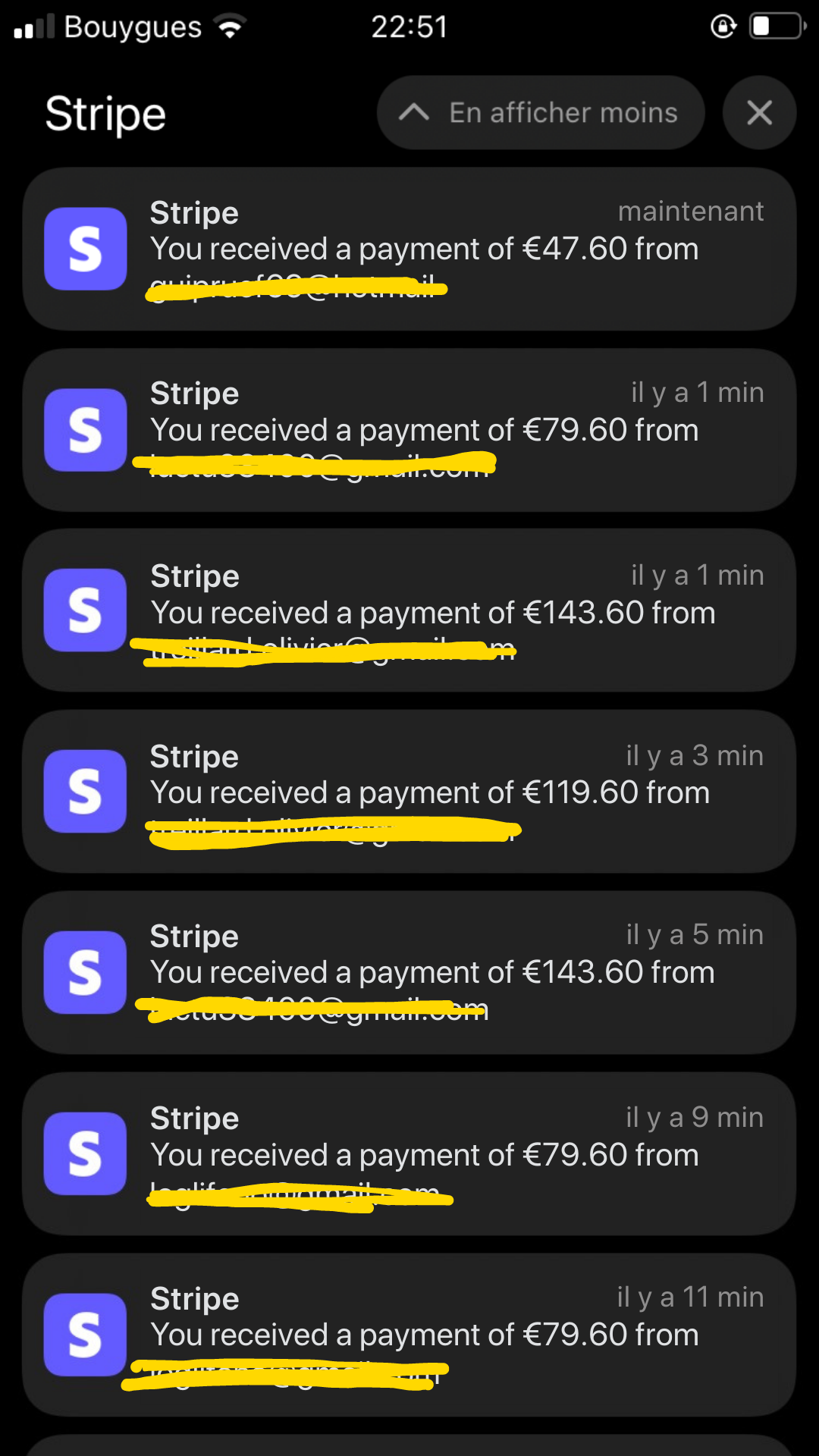The image size is (819, 1456).
Task: Open the €47.60 payment notification from maintenant
Action: [x=409, y=249]
